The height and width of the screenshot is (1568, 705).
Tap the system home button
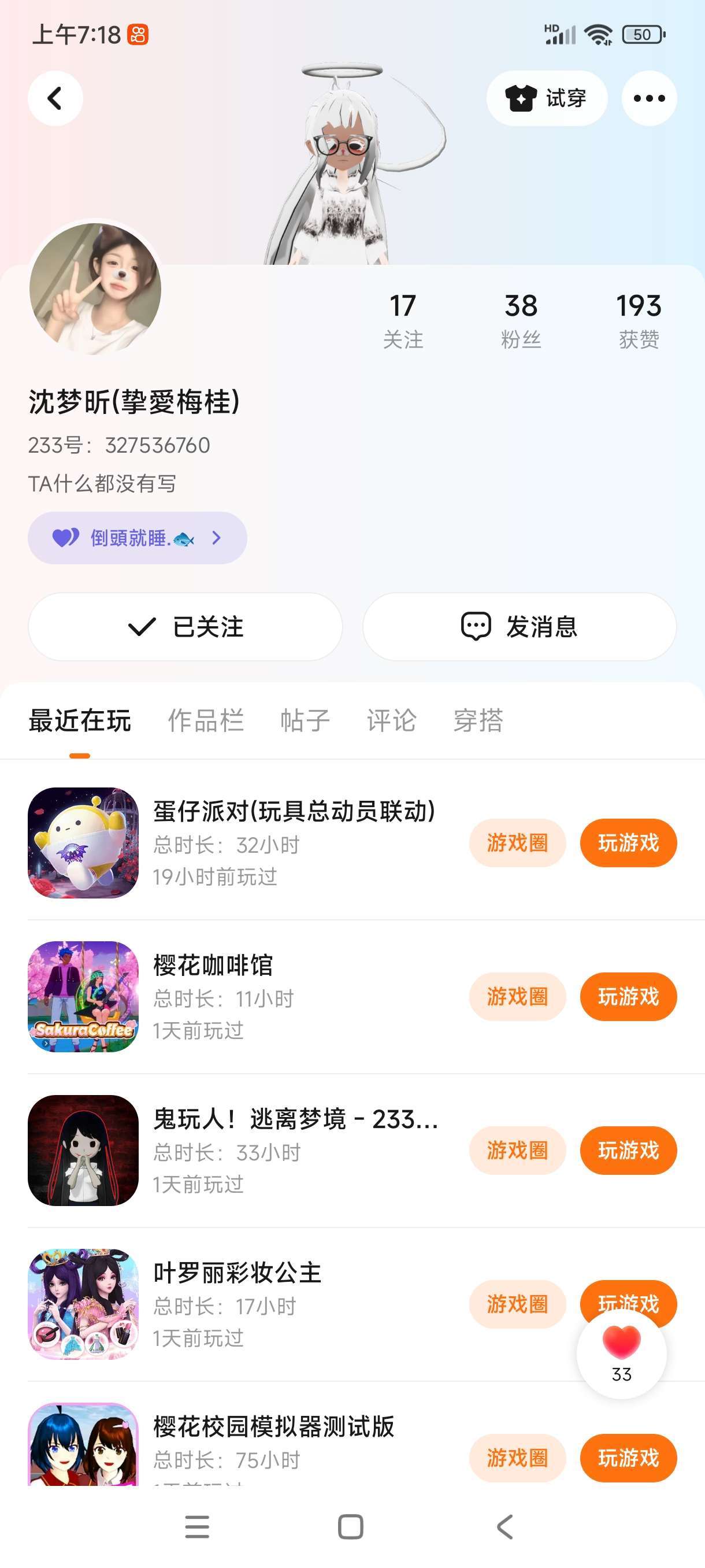[350, 1527]
